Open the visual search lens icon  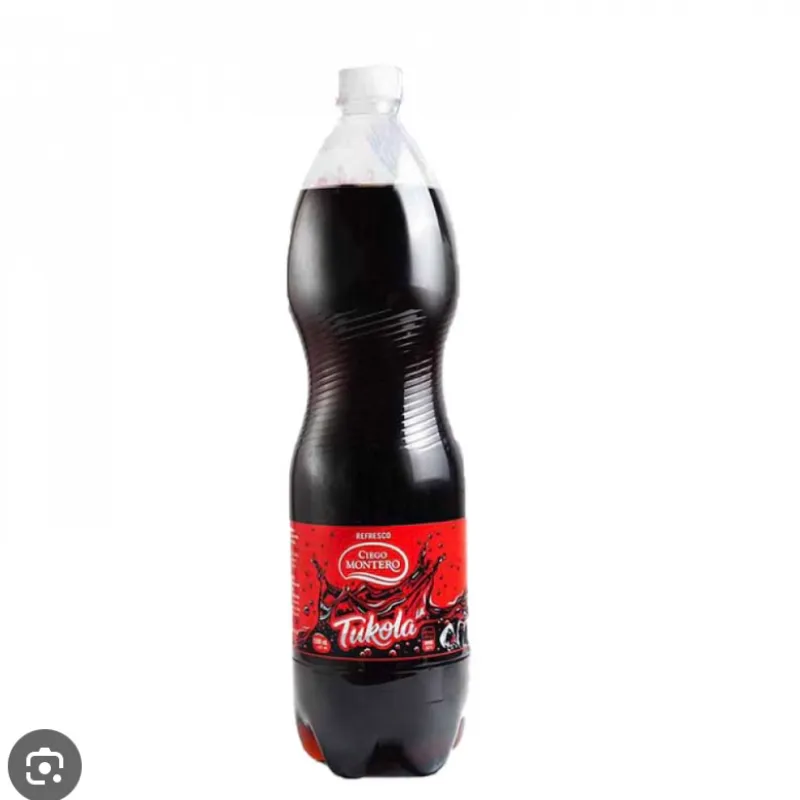point(45,765)
